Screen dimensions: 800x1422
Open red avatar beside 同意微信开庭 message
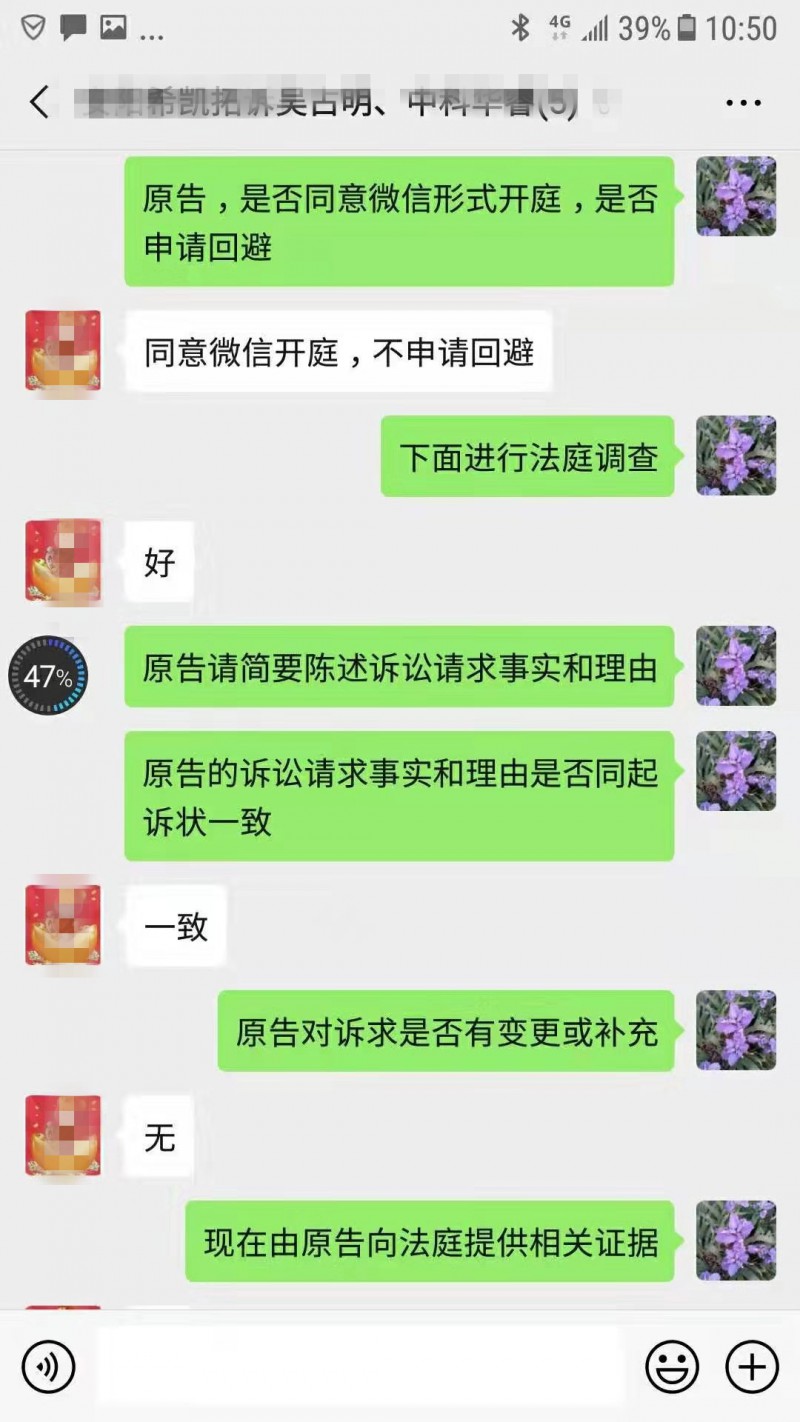[63, 350]
